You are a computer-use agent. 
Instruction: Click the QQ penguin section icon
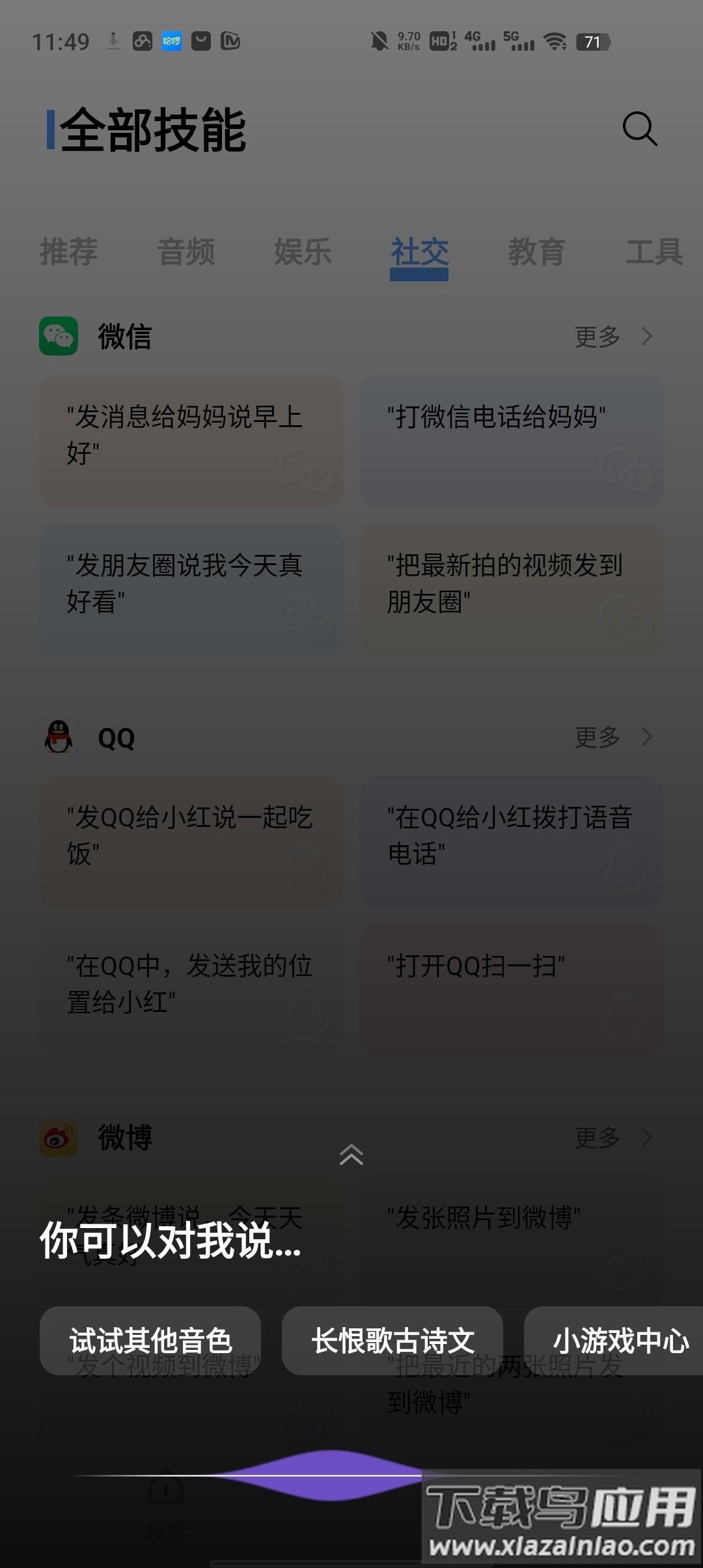coord(57,736)
